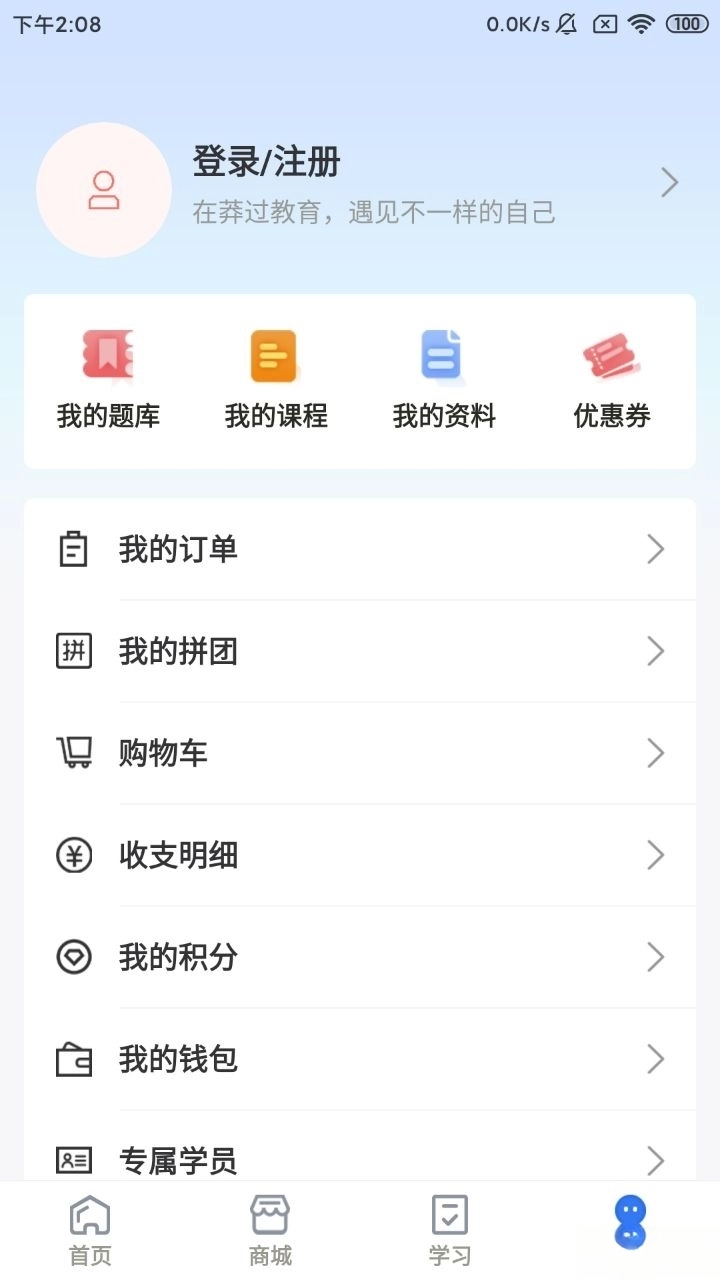Screen dimensions: 720x1280
Task: Open the 学习 tab
Action: click(450, 1228)
